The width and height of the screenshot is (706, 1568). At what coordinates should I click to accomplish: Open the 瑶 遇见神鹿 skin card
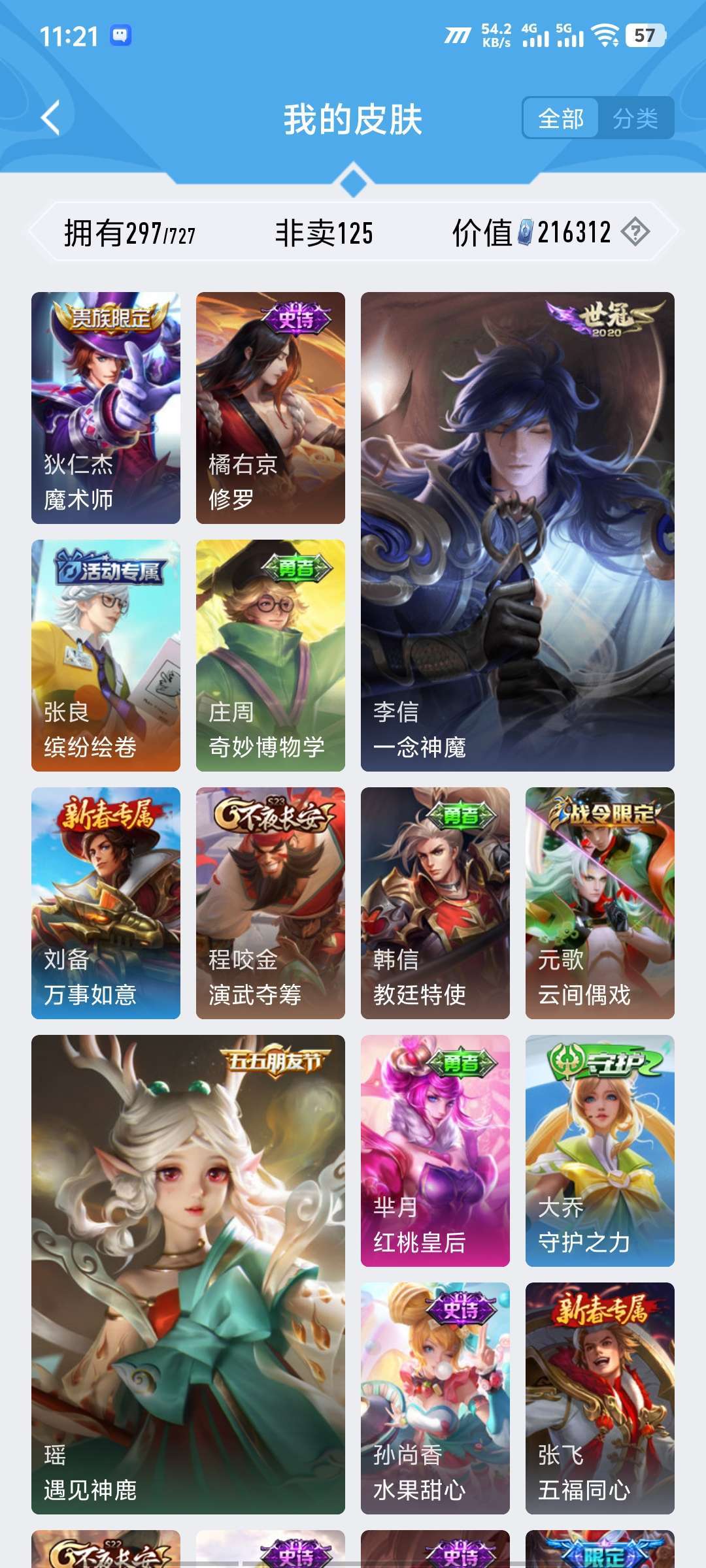click(x=188, y=1275)
